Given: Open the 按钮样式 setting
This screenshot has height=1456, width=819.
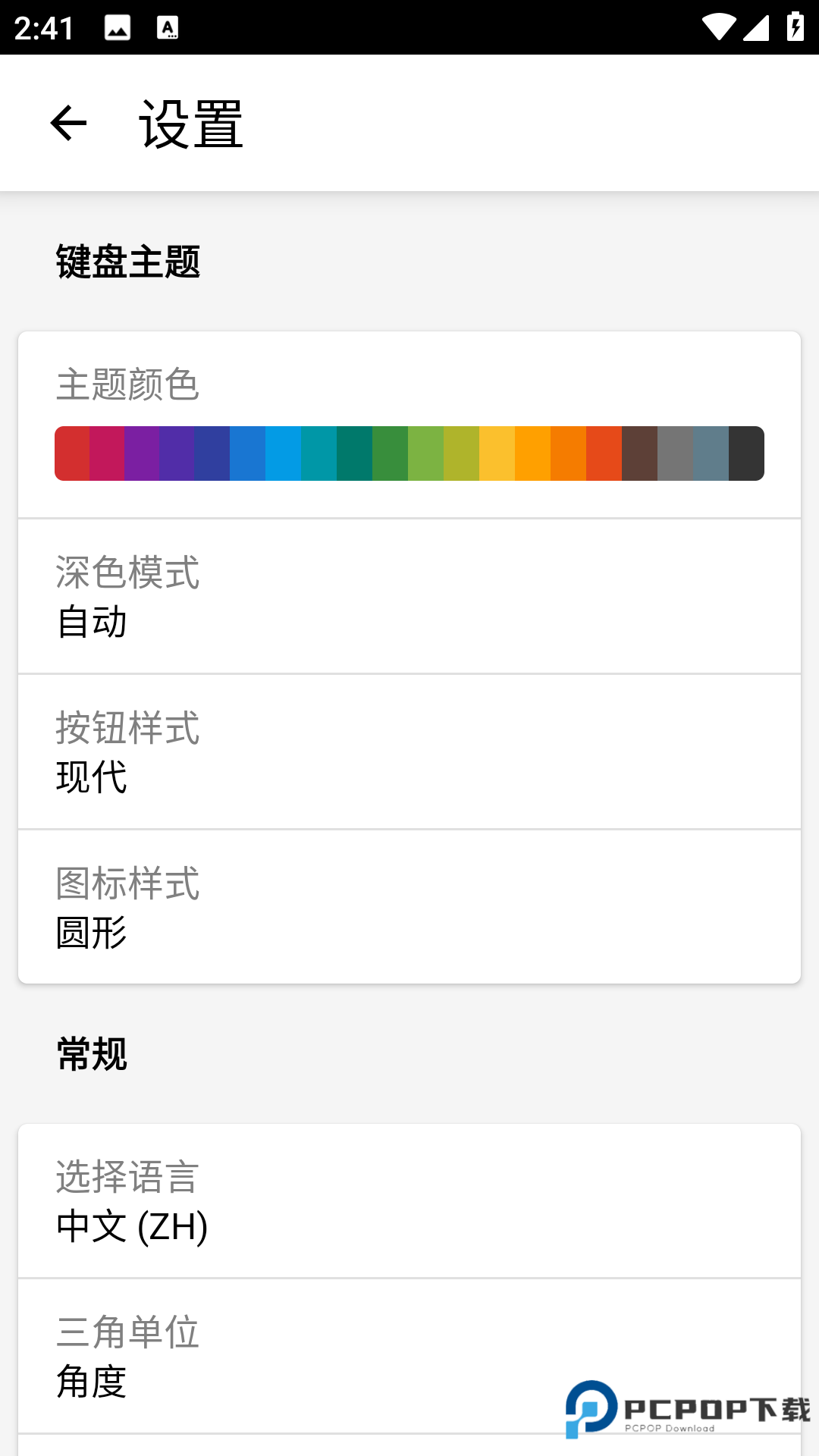Looking at the screenshot, I should pos(409,752).
